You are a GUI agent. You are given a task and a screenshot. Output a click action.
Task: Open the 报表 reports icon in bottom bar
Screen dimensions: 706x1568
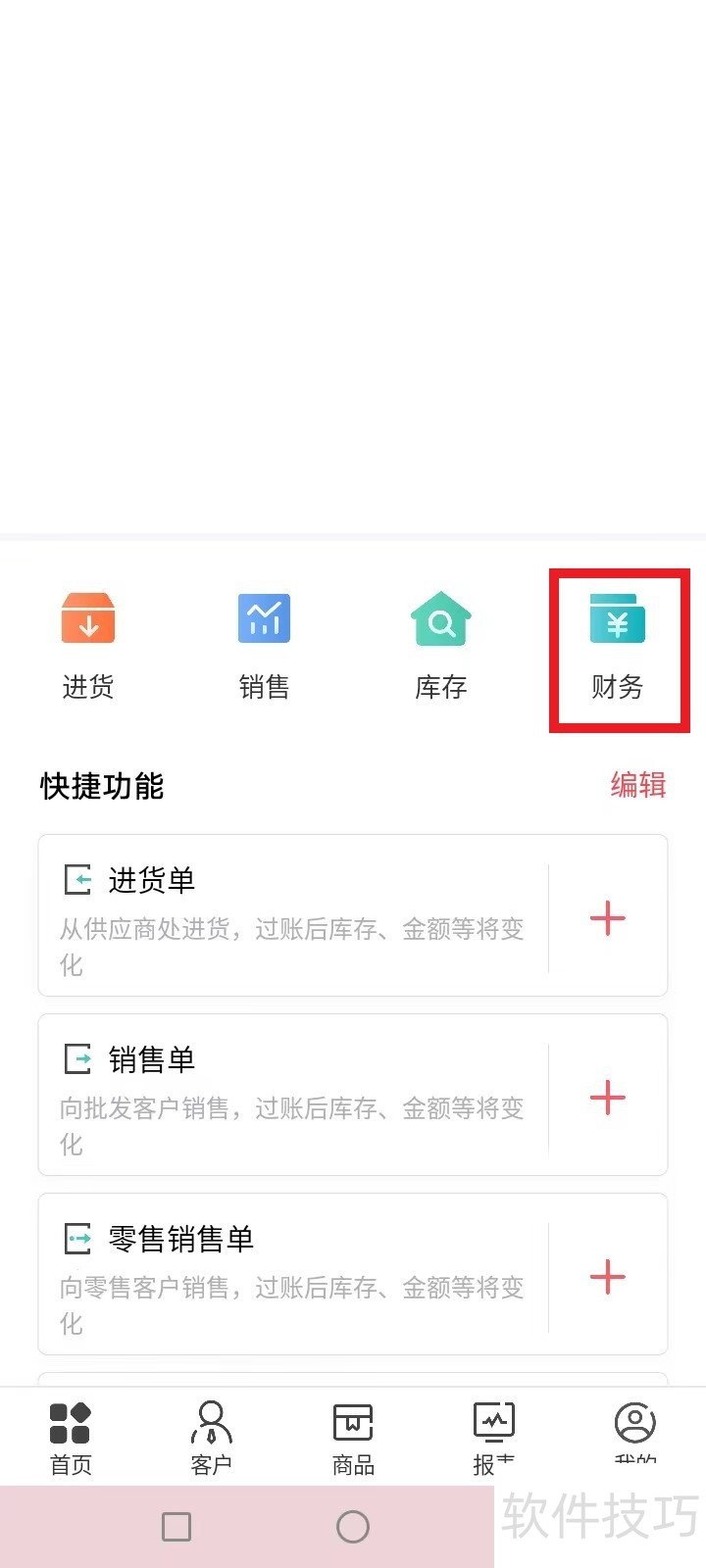click(x=493, y=1419)
